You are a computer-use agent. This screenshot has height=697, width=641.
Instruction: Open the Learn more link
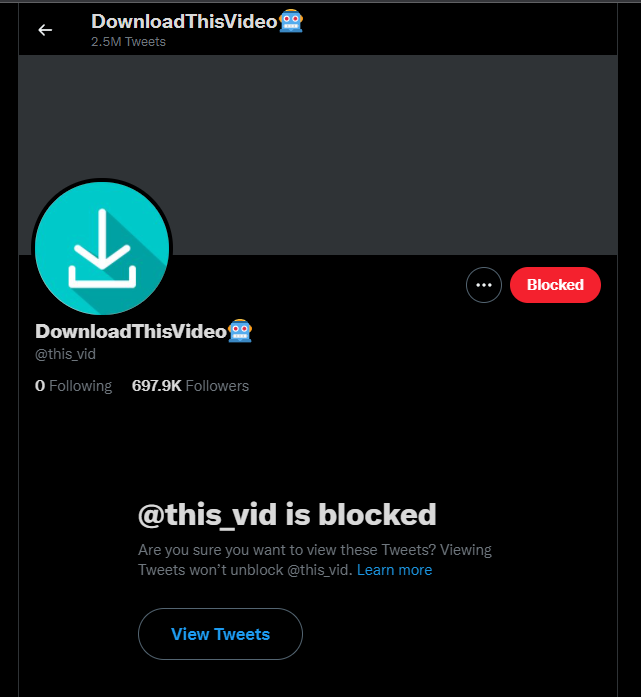tap(394, 570)
